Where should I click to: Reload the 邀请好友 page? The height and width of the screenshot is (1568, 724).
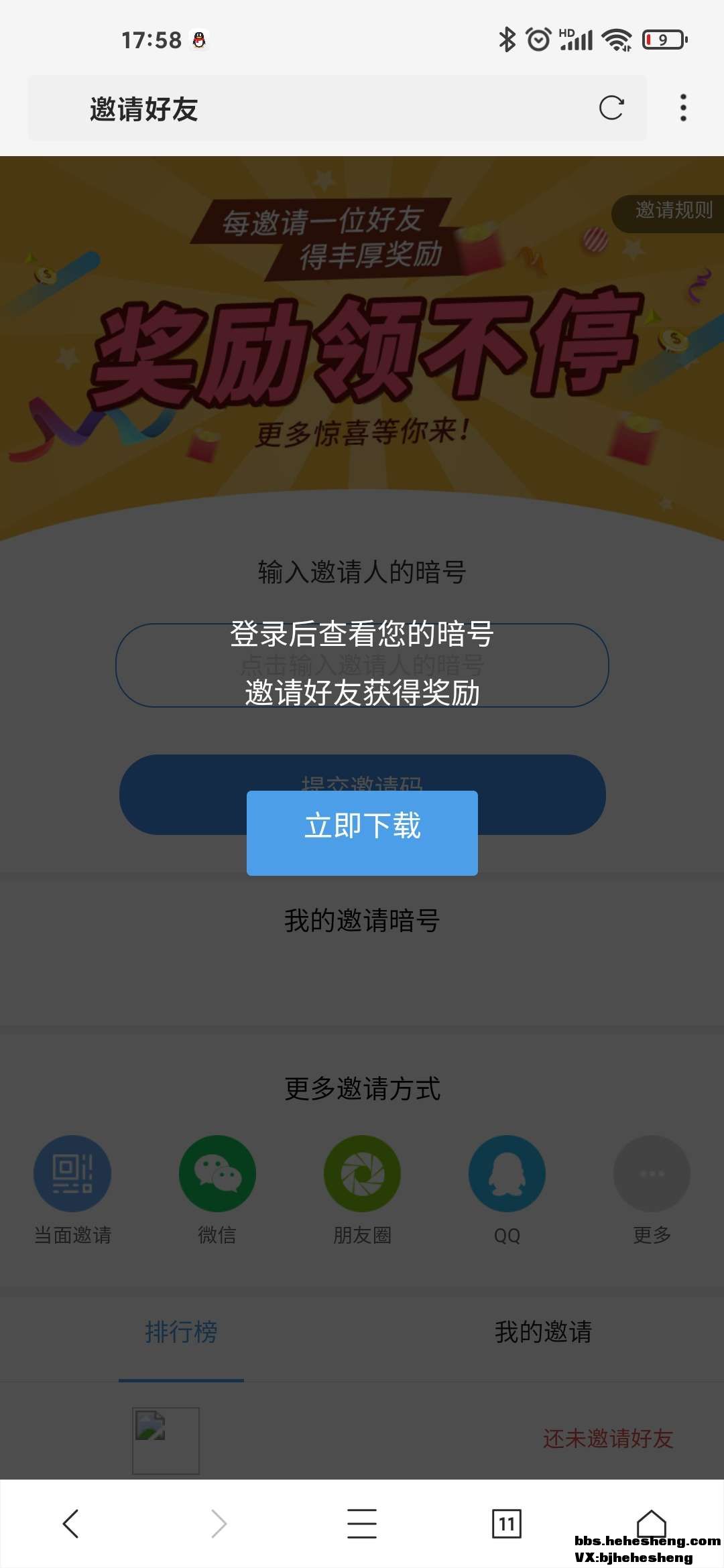click(611, 108)
